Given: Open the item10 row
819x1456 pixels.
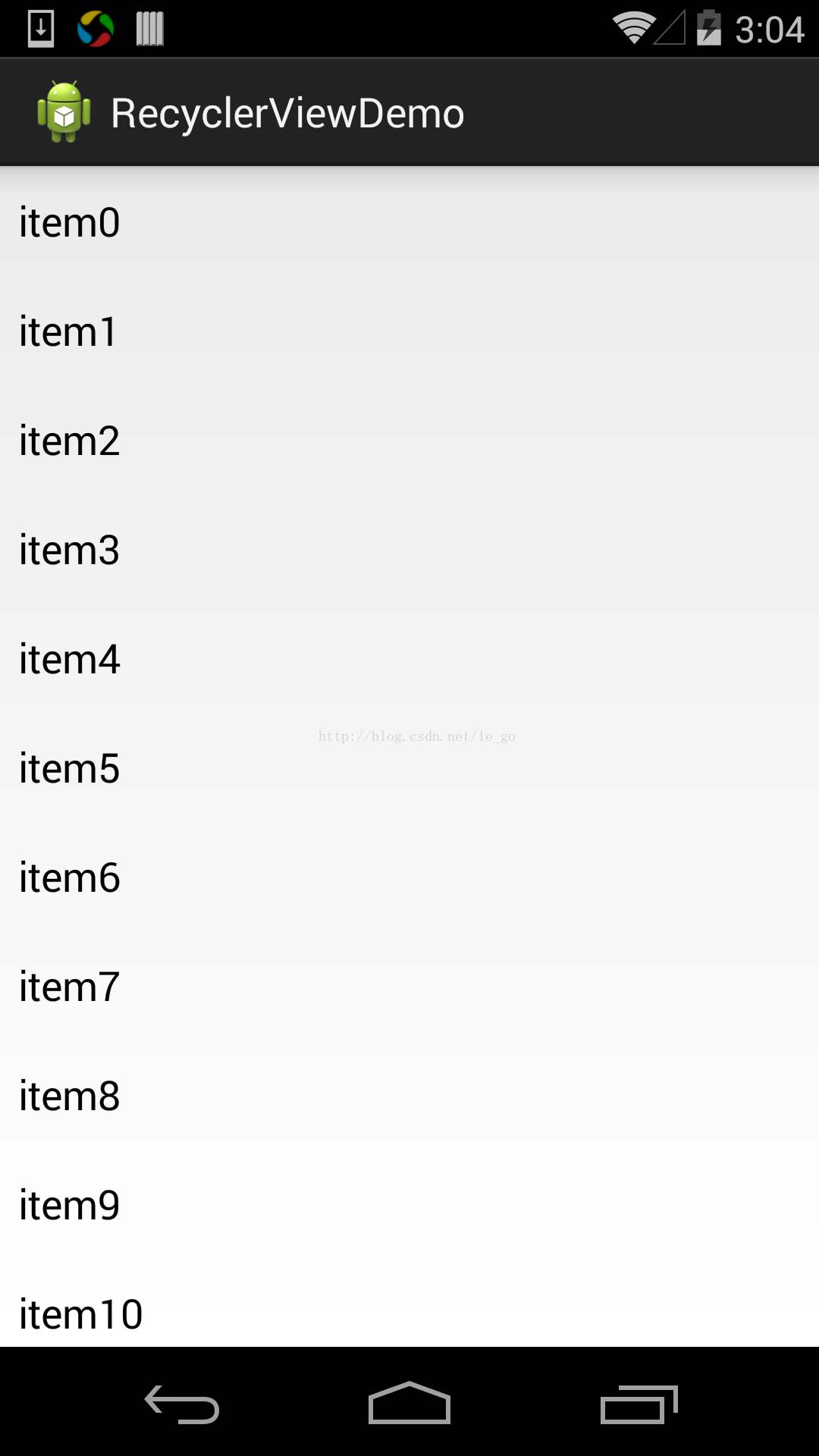Looking at the screenshot, I should (x=409, y=1304).
